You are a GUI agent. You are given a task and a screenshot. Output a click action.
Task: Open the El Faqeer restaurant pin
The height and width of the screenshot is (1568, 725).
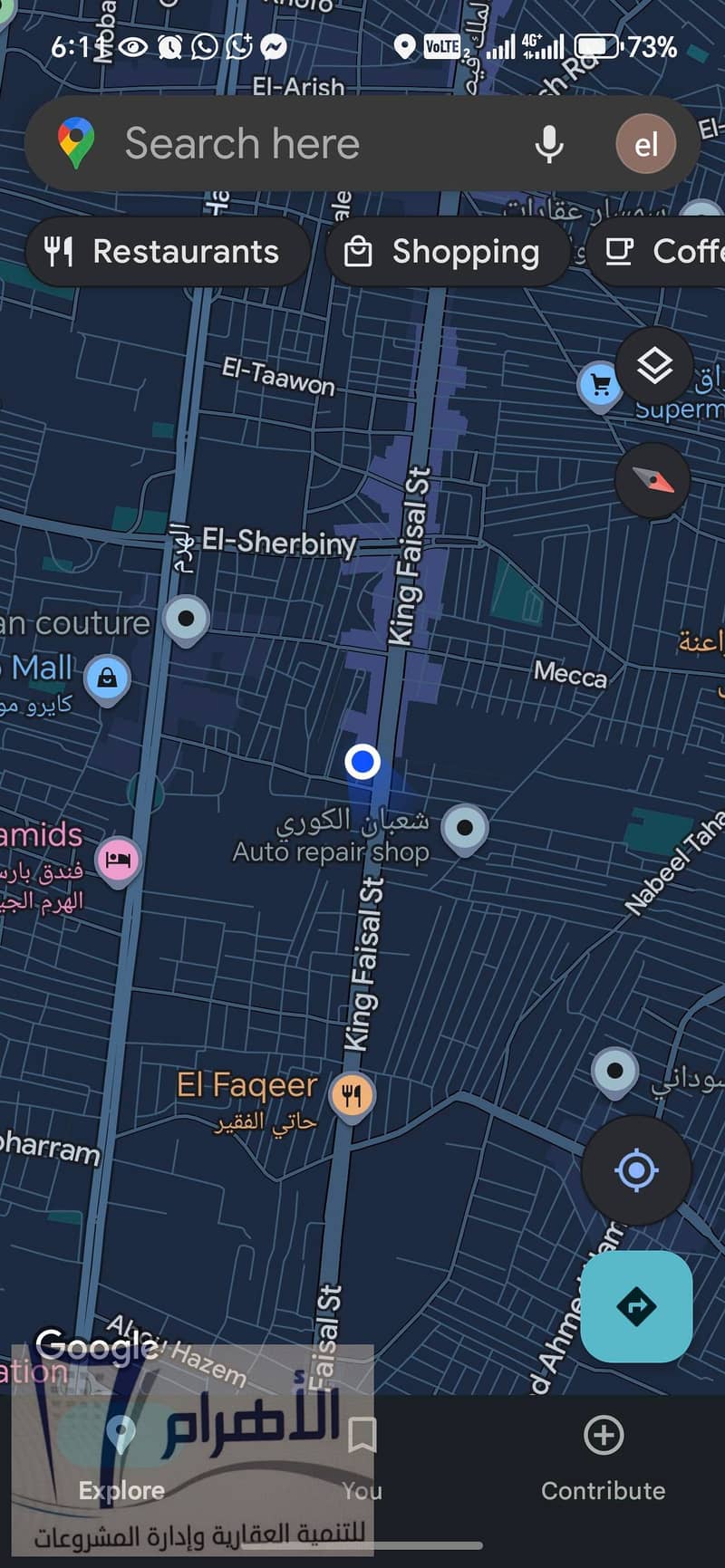(x=352, y=1096)
